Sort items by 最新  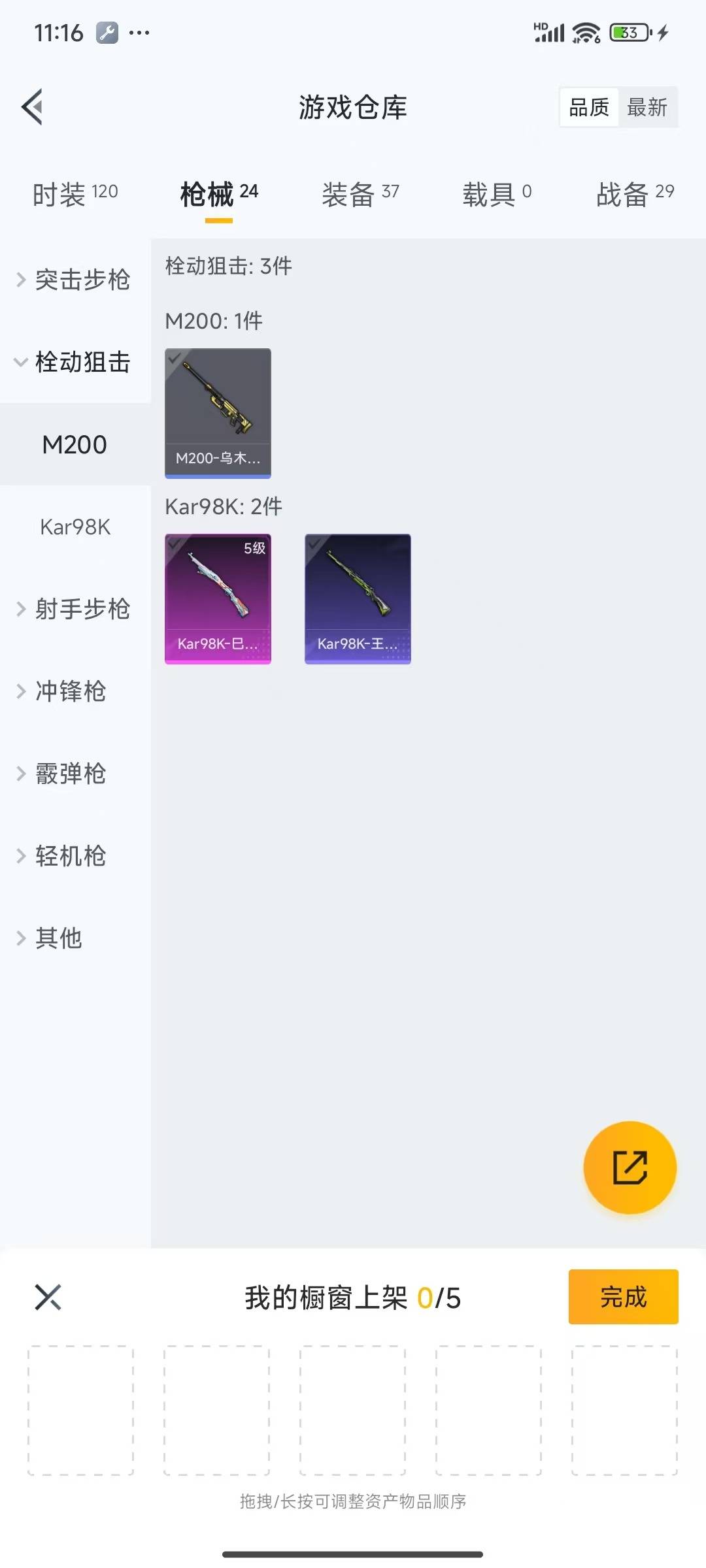pyautogui.click(x=647, y=107)
